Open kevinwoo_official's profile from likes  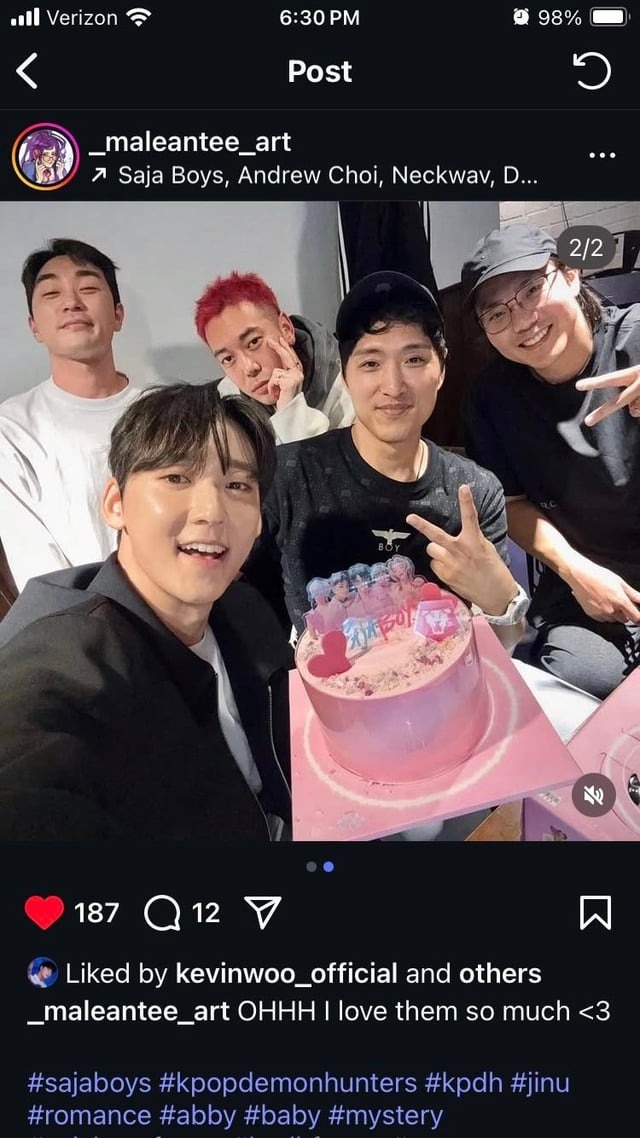[287, 973]
